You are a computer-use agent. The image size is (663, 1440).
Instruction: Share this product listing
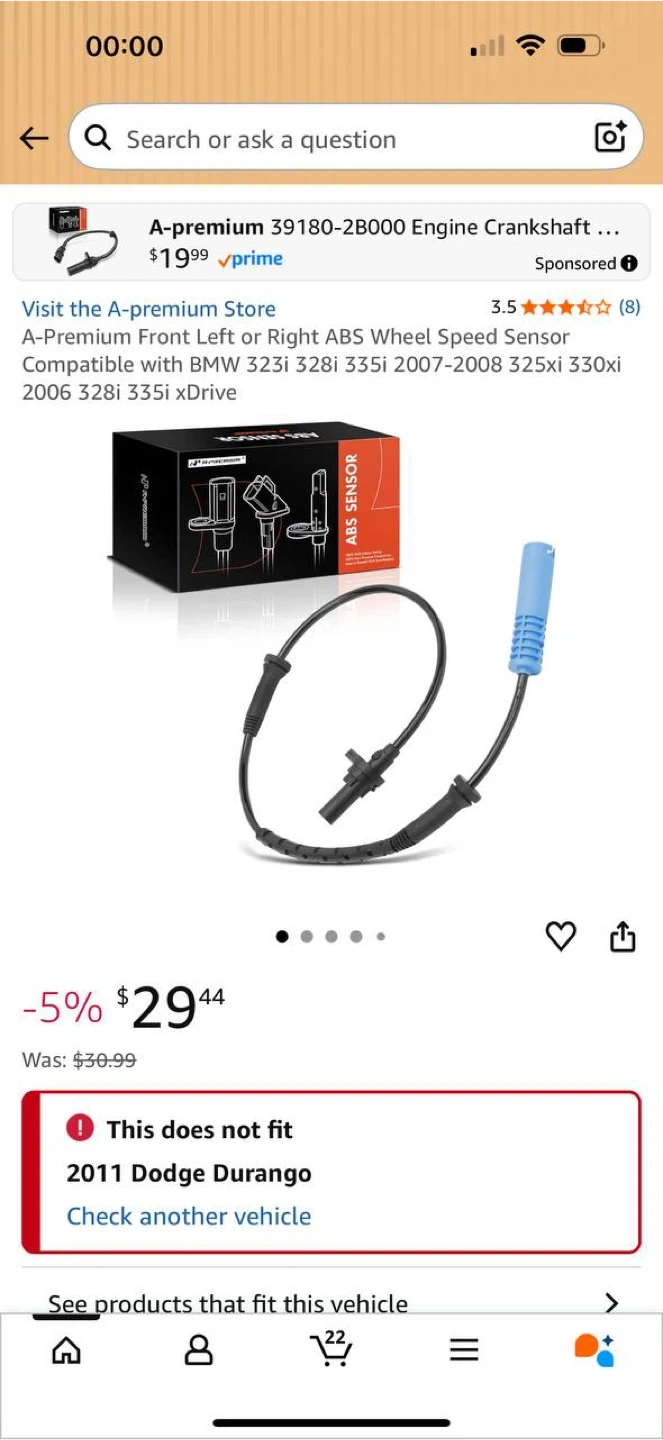click(622, 937)
